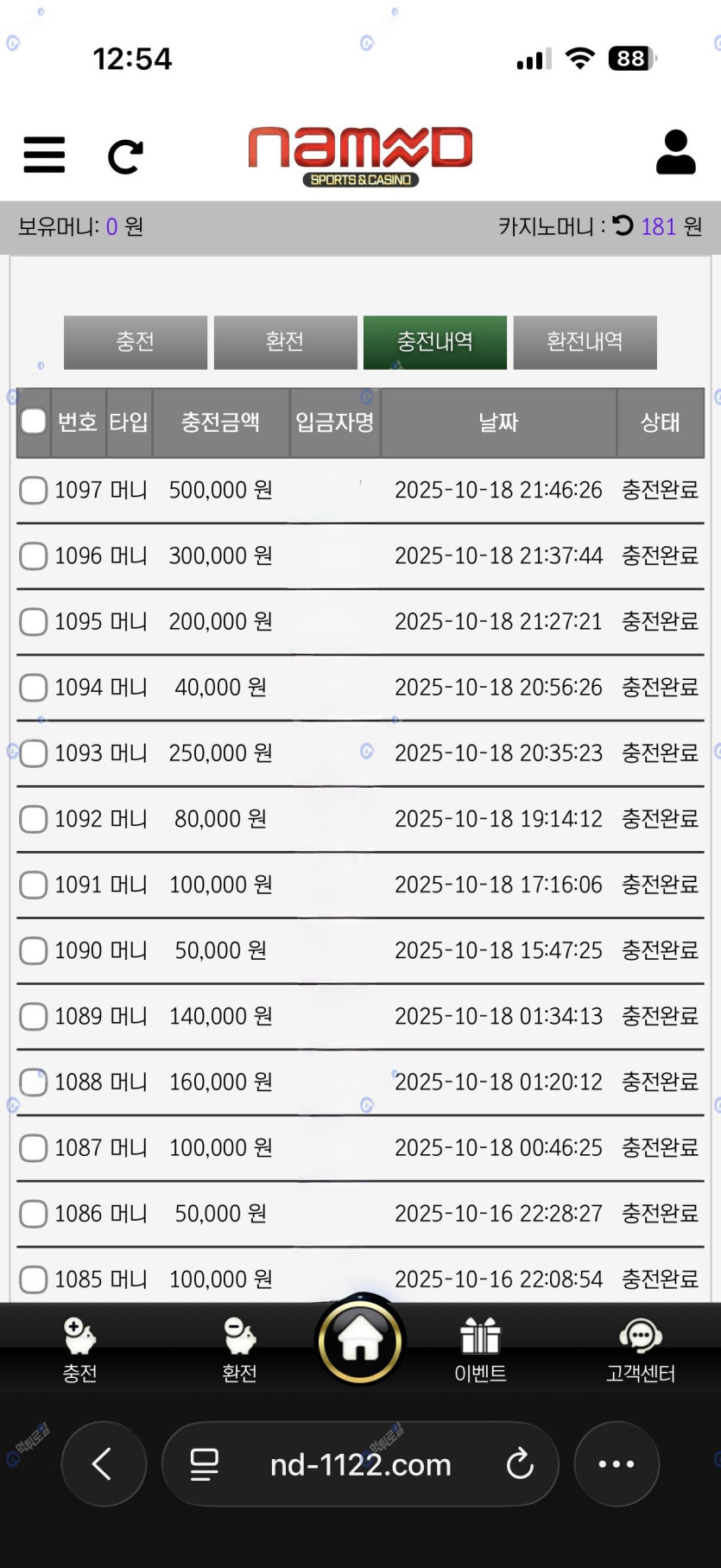Open the browser's three-dot more menu
This screenshot has height=1568, width=721.
coord(617,1464)
